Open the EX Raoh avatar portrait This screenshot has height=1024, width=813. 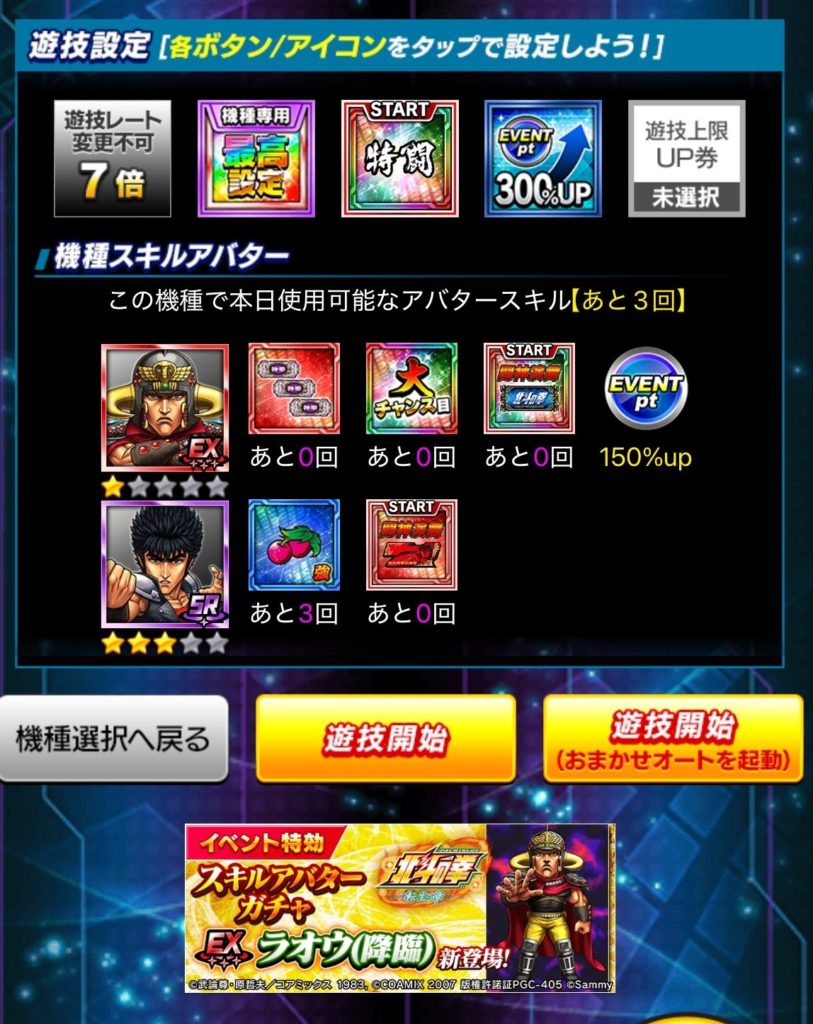point(164,407)
